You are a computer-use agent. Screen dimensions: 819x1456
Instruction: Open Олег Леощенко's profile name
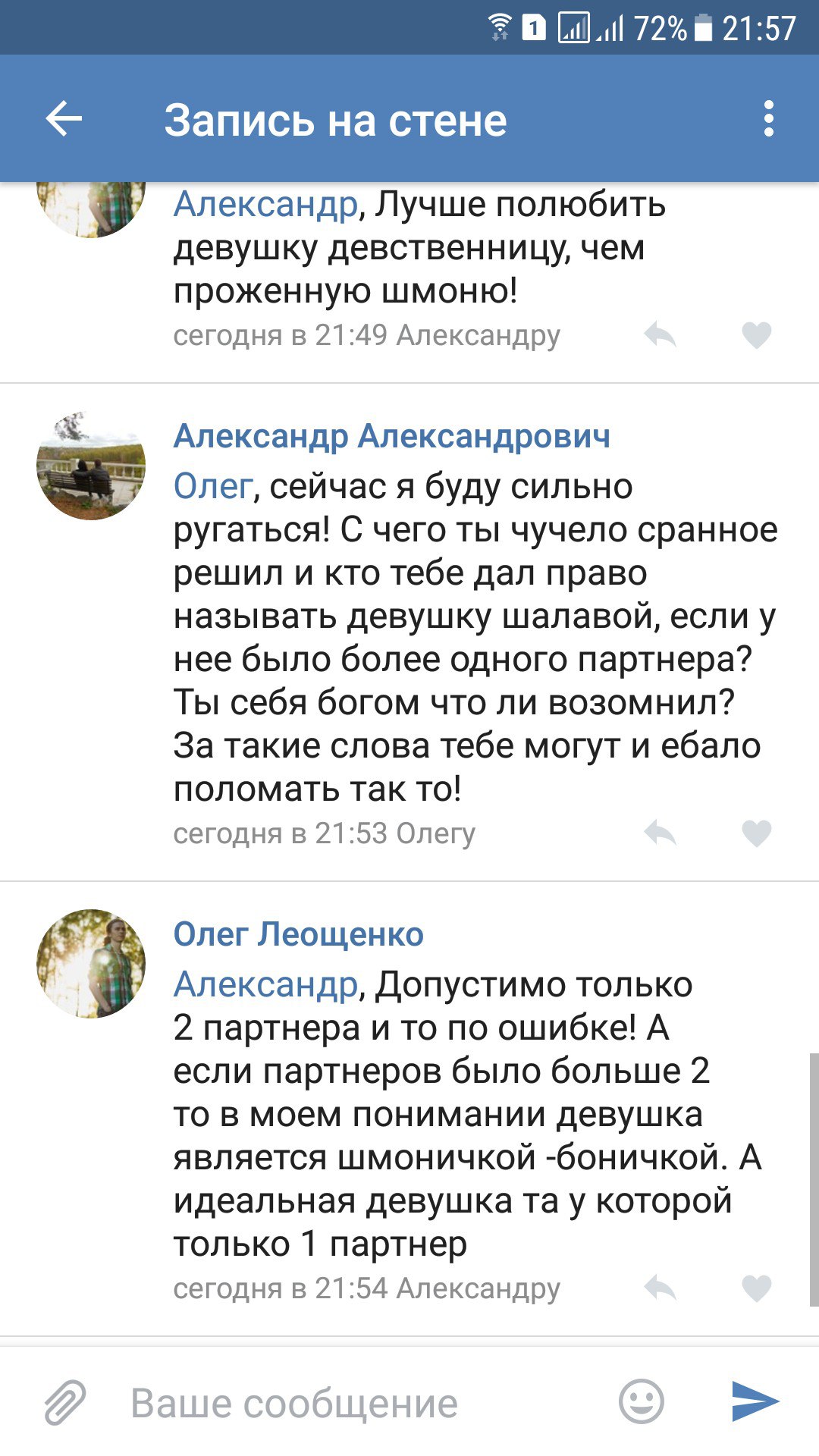[x=298, y=934]
